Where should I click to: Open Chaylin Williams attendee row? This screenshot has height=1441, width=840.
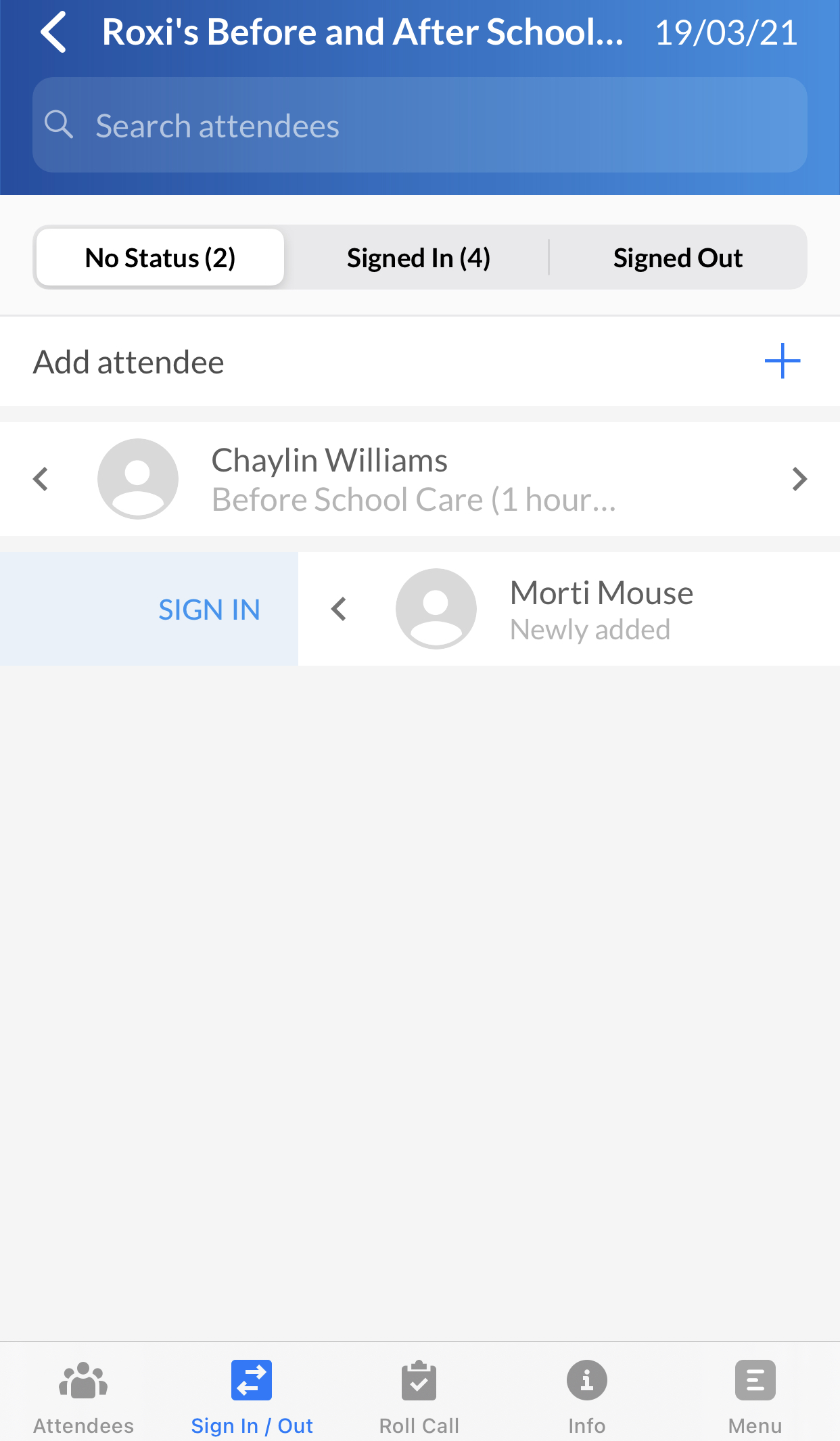pos(420,479)
